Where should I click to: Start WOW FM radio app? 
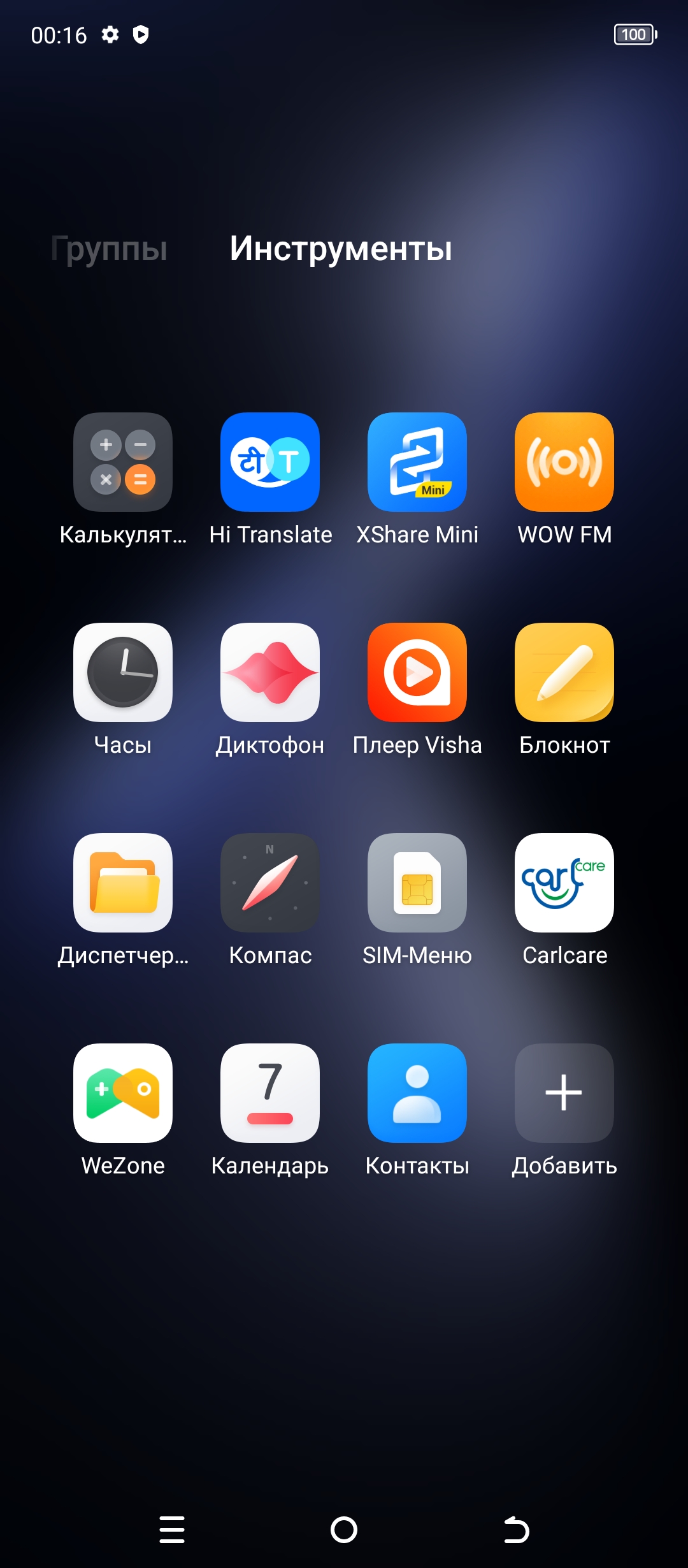click(564, 462)
